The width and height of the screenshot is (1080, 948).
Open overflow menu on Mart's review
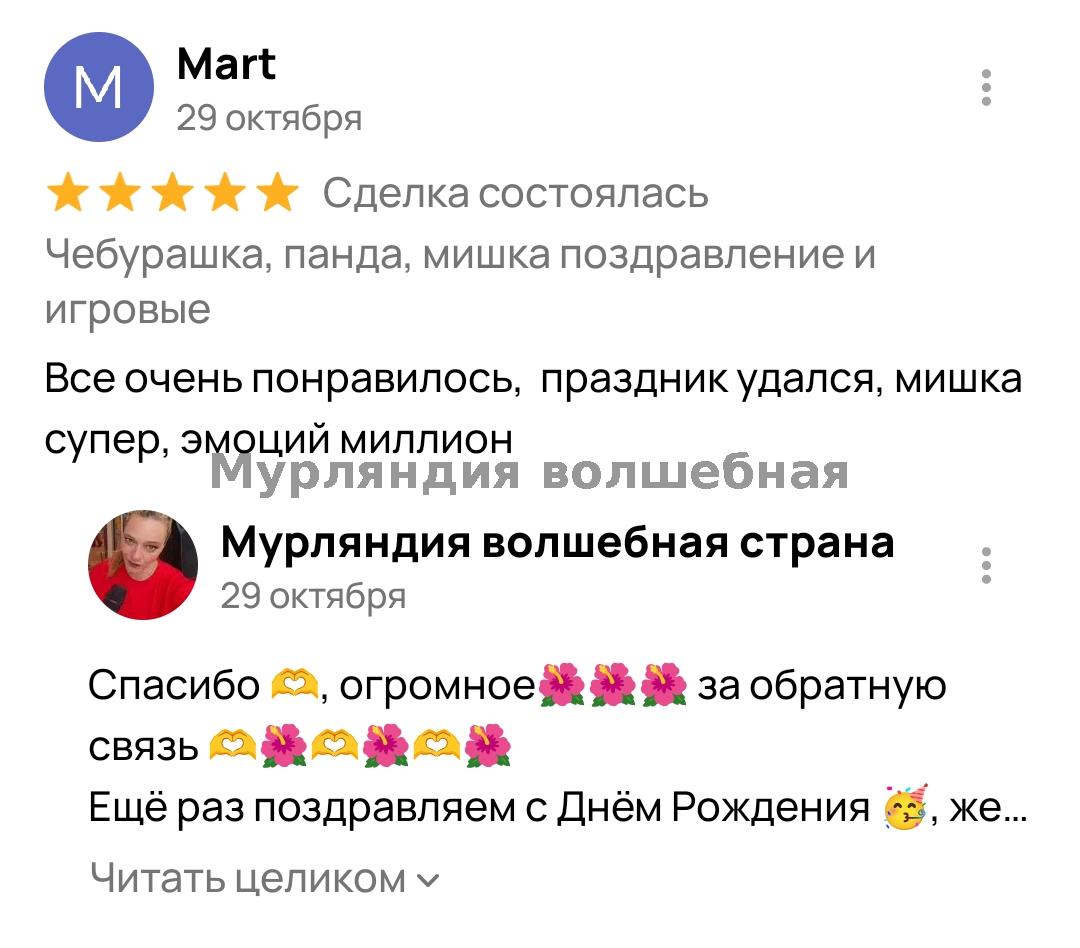coord(986,88)
